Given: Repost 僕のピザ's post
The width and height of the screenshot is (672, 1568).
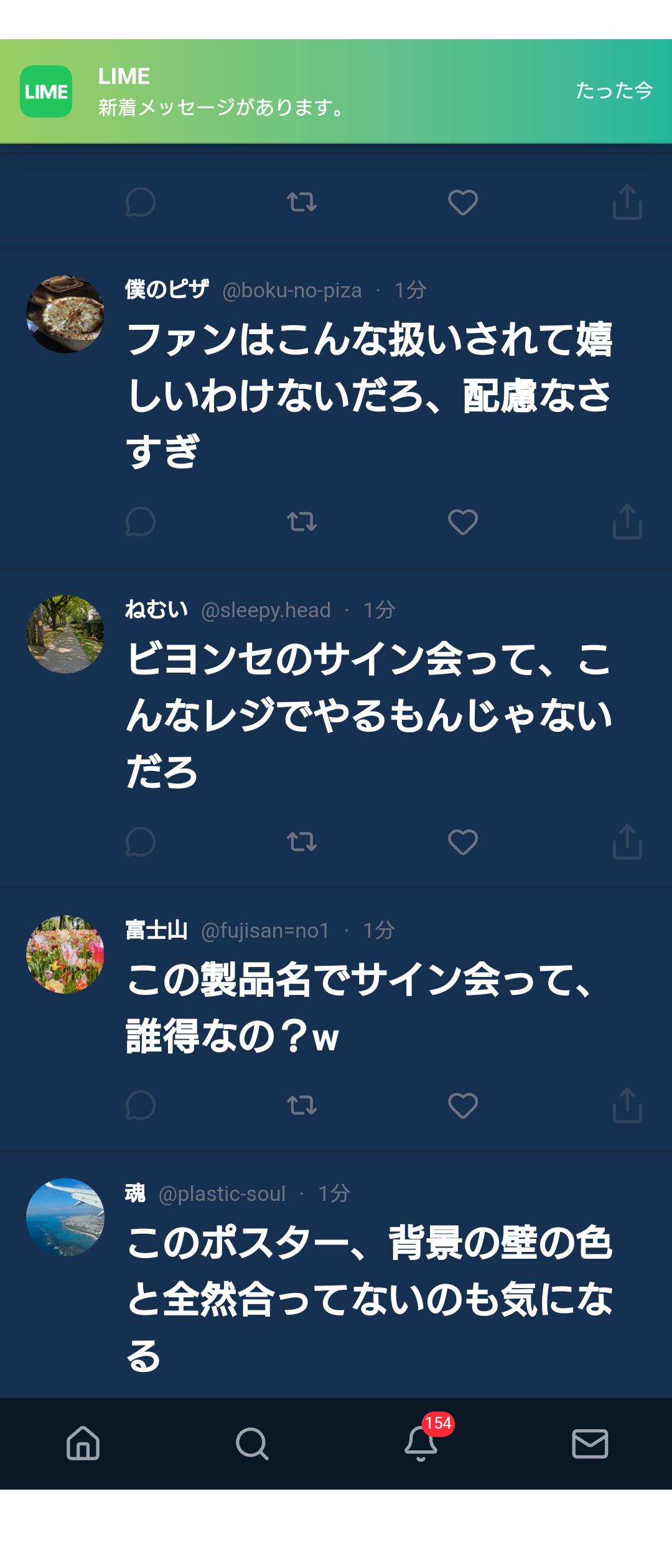Looking at the screenshot, I should click(302, 521).
